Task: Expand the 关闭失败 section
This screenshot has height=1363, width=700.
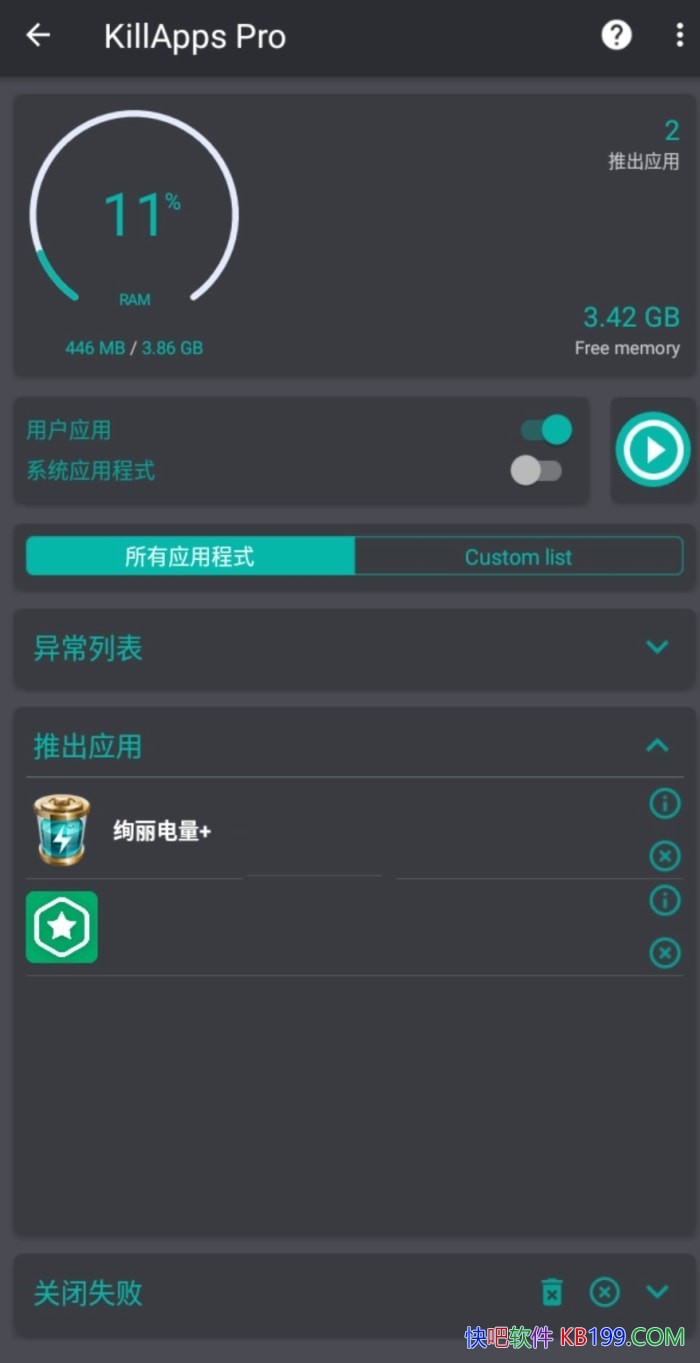Action: coord(657,1292)
